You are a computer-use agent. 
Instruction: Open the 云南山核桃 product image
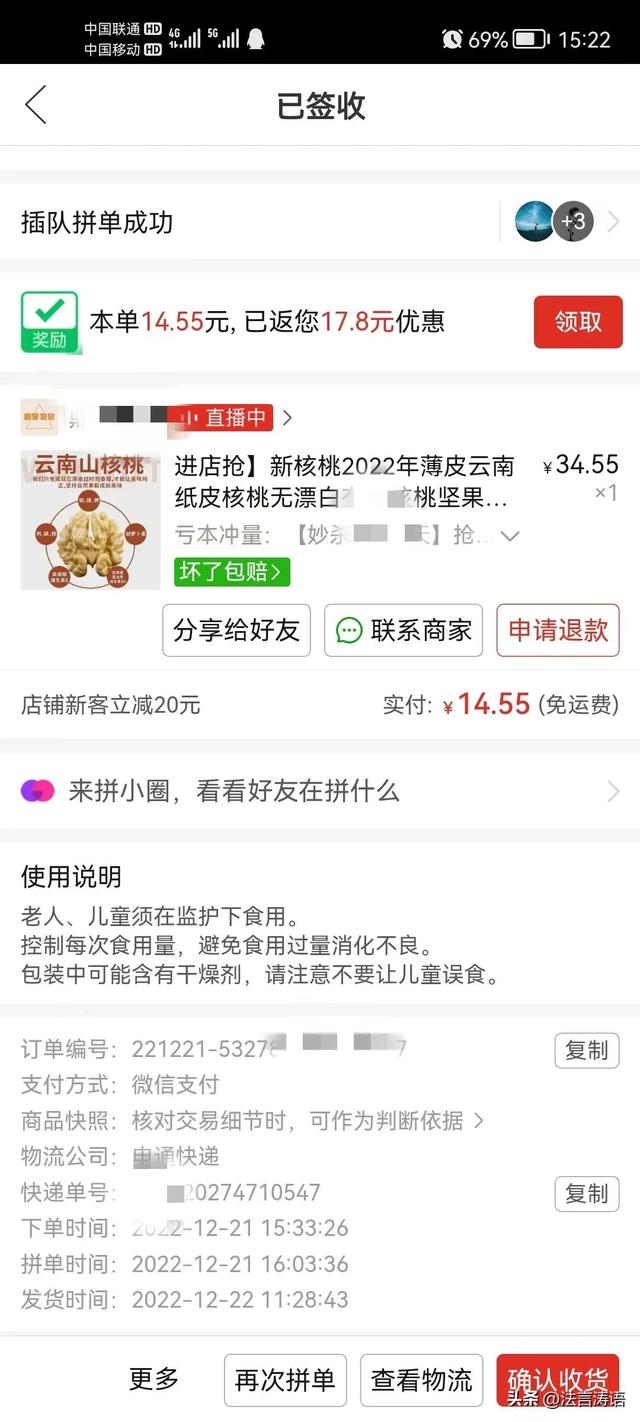(90, 520)
